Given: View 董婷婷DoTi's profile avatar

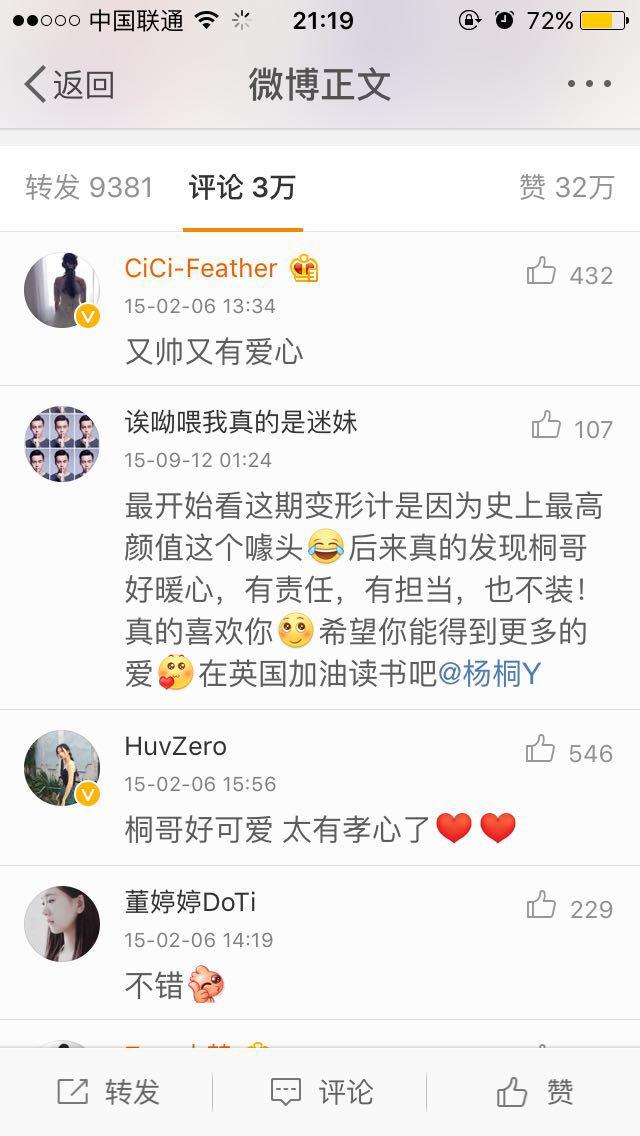Looking at the screenshot, I should coord(62,923).
